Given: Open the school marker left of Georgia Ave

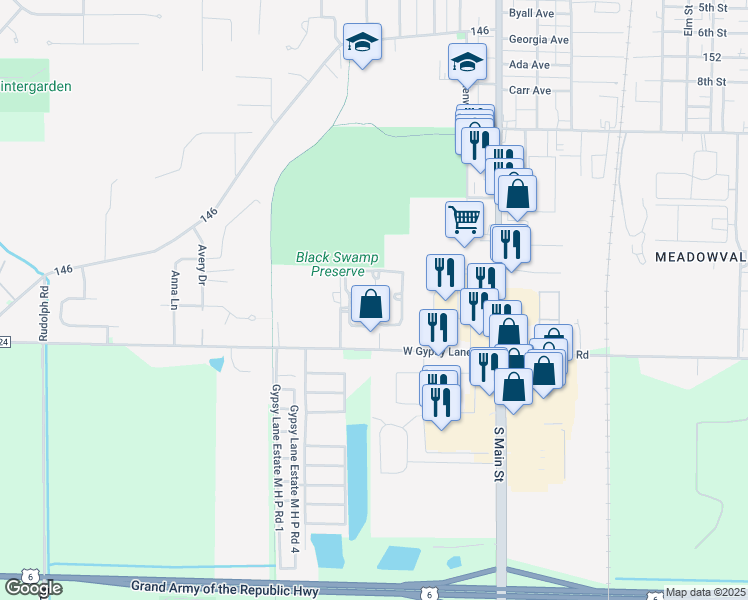Looking at the screenshot, I should click(x=362, y=43).
